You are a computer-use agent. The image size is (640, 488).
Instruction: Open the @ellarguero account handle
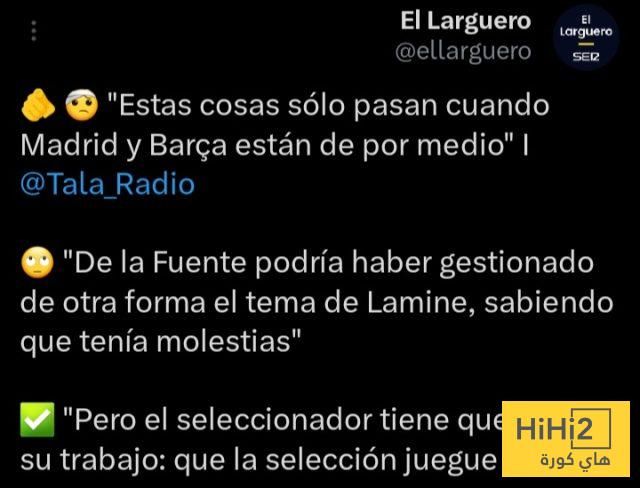[x=464, y=52]
